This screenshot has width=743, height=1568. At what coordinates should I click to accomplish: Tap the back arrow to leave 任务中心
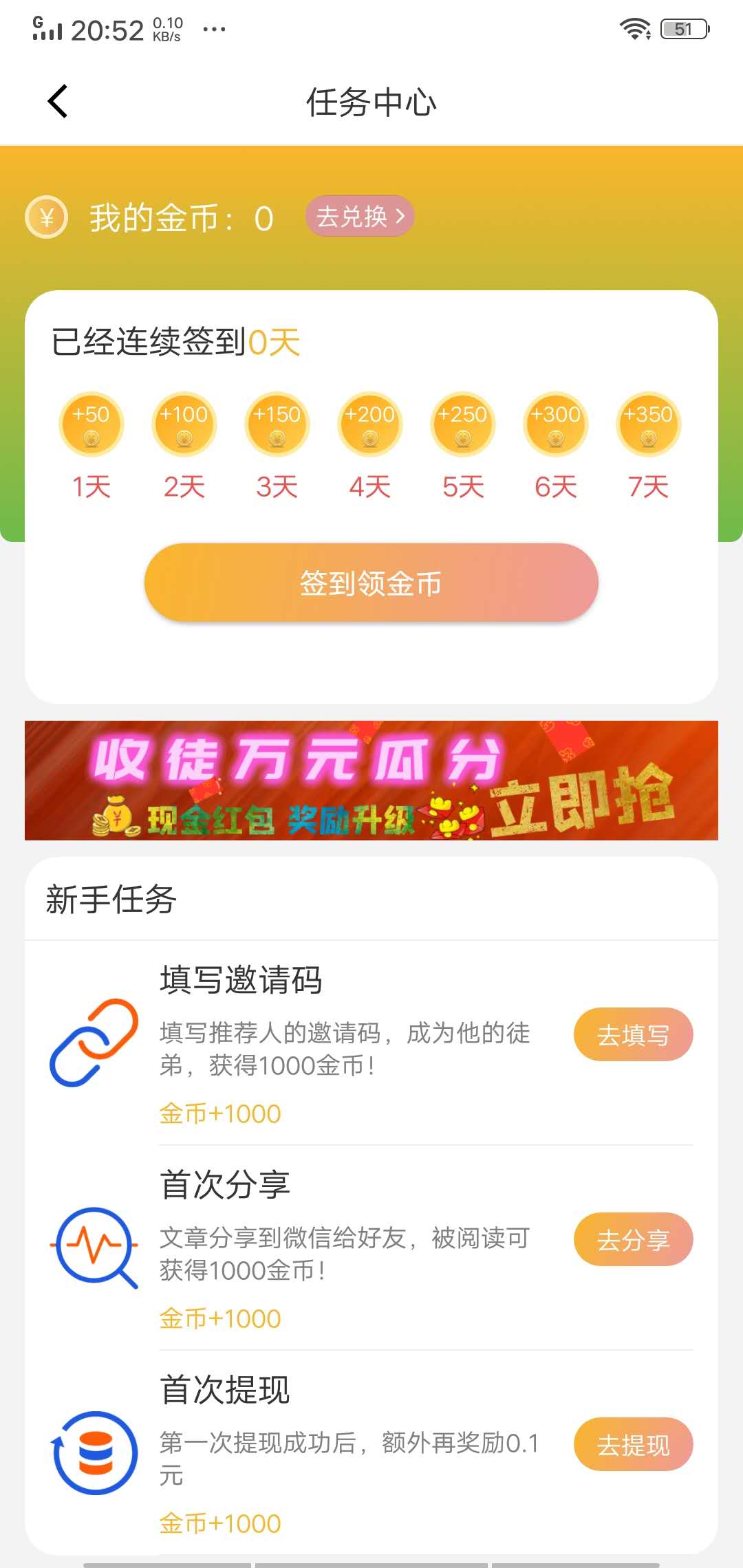coord(58,100)
